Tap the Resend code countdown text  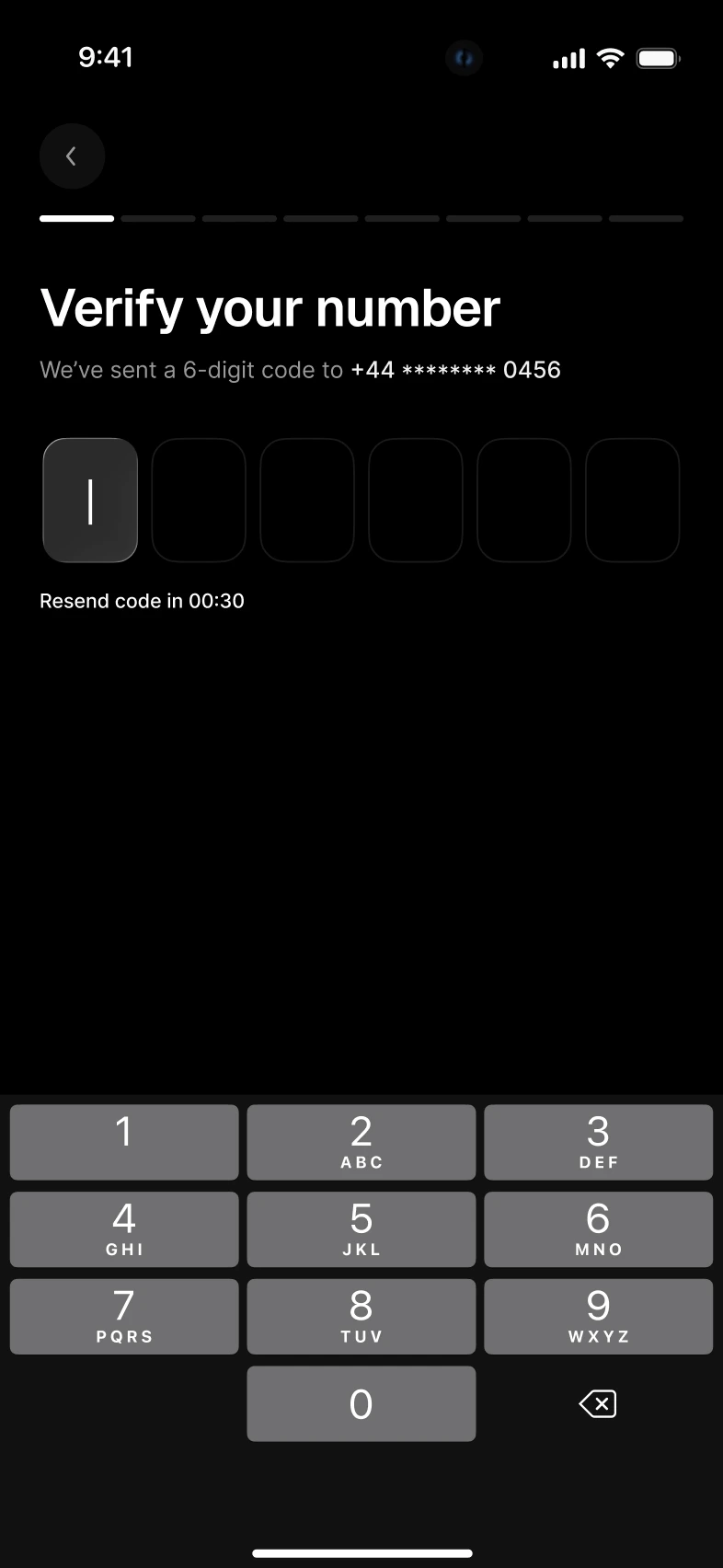pos(141,600)
